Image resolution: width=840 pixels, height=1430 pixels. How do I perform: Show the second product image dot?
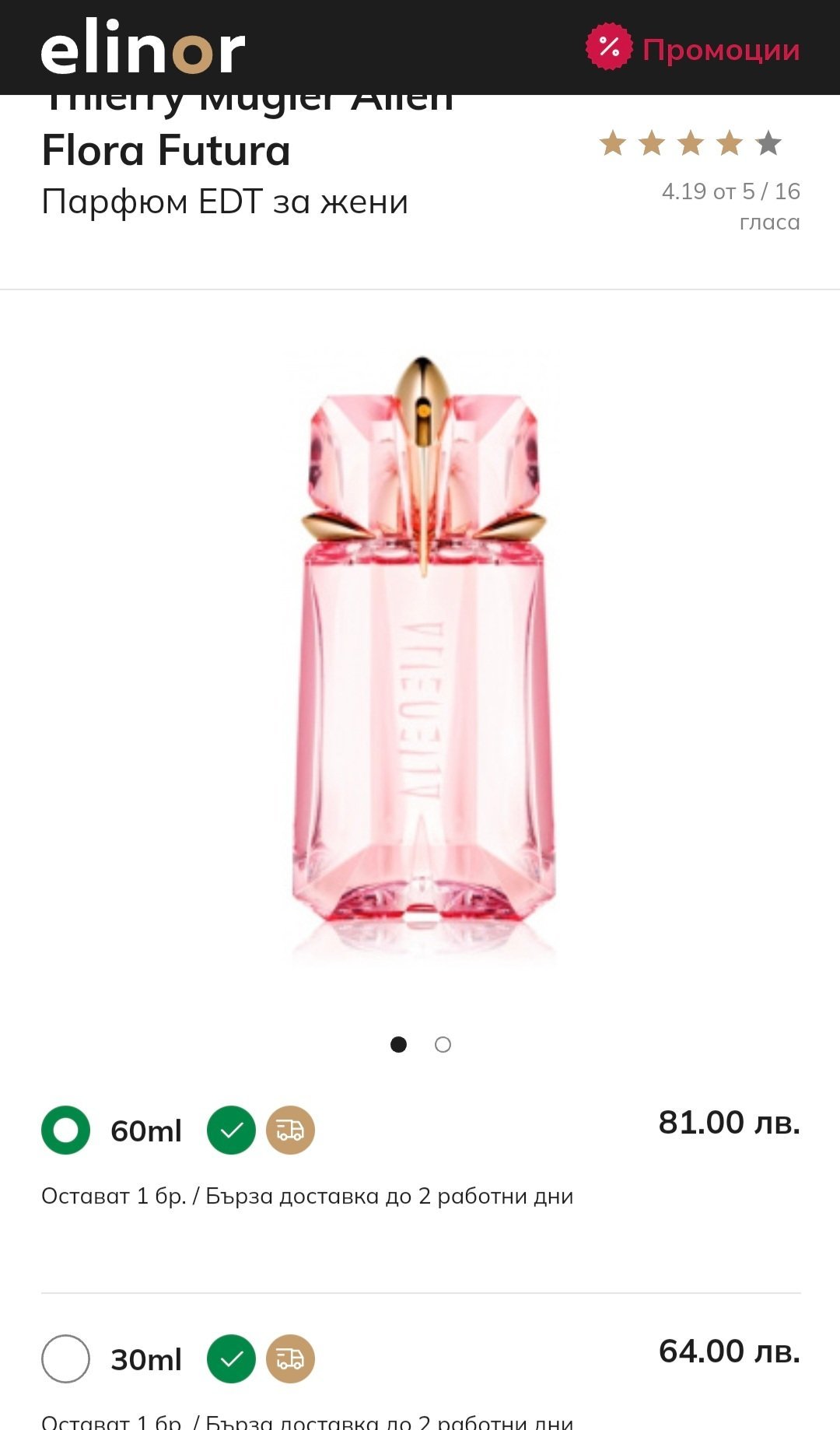point(443,1045)
